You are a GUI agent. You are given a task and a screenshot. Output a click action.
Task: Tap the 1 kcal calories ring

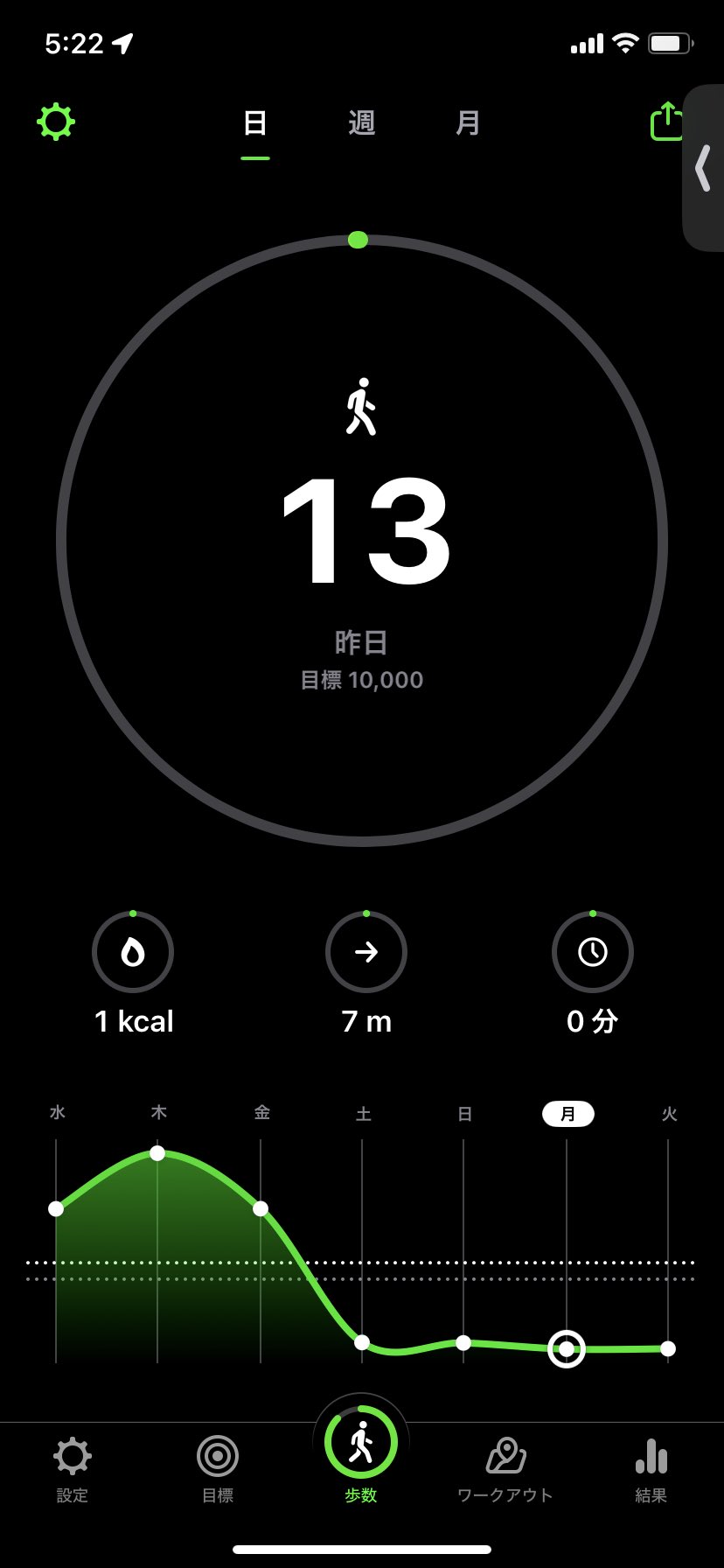click(x=133, y=952)
